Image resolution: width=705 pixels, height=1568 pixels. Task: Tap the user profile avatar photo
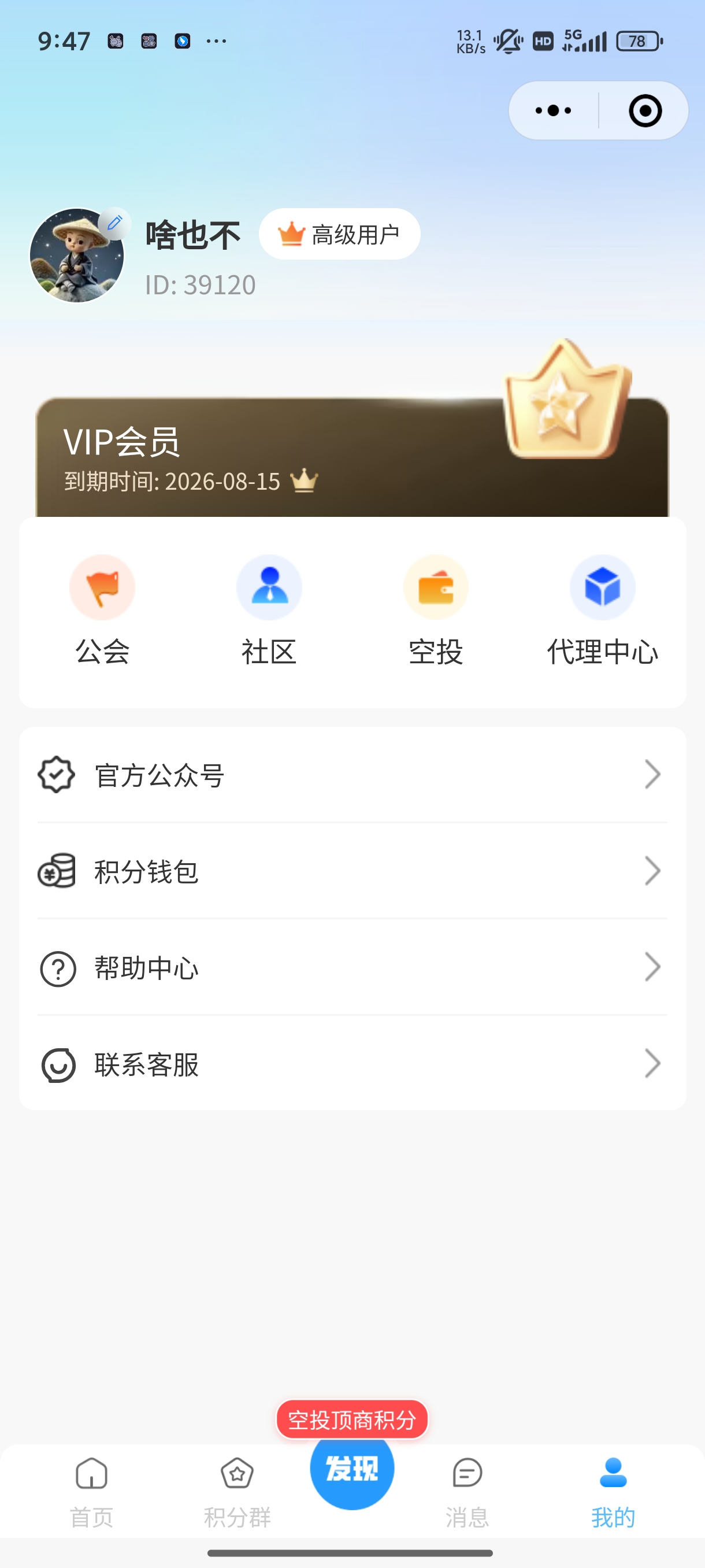77,257
